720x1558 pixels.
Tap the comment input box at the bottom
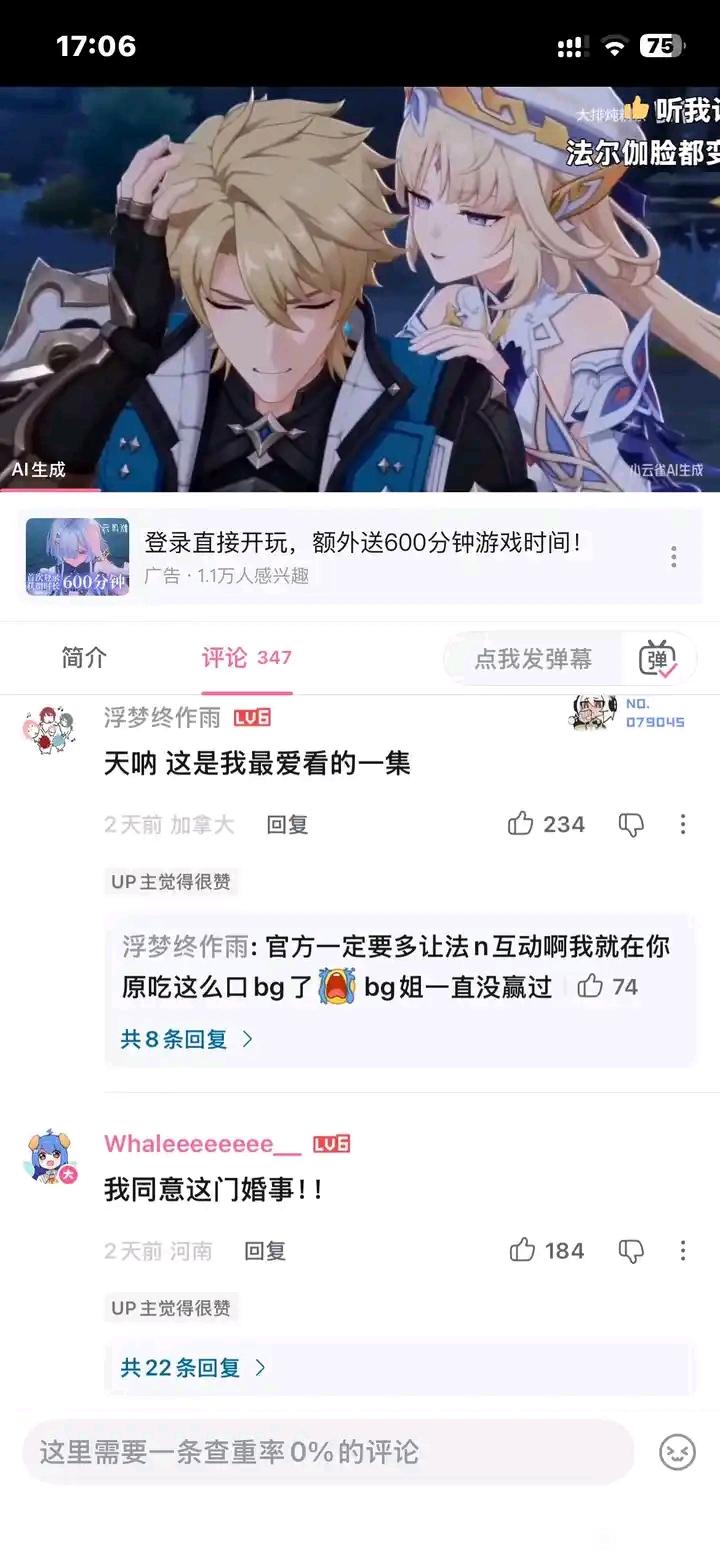pos(328,1452)
